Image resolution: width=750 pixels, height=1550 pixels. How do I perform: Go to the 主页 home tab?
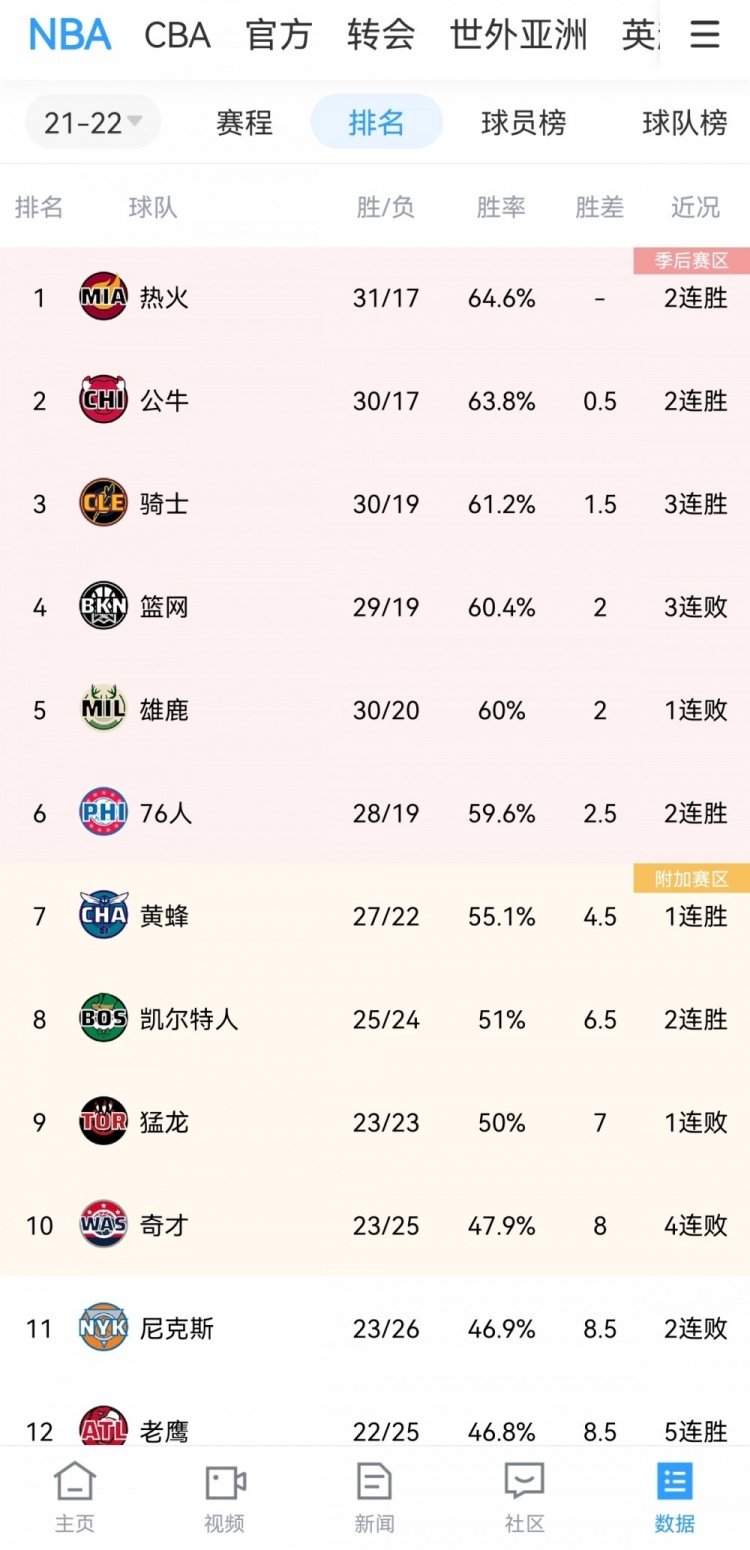pos(75,1497)
